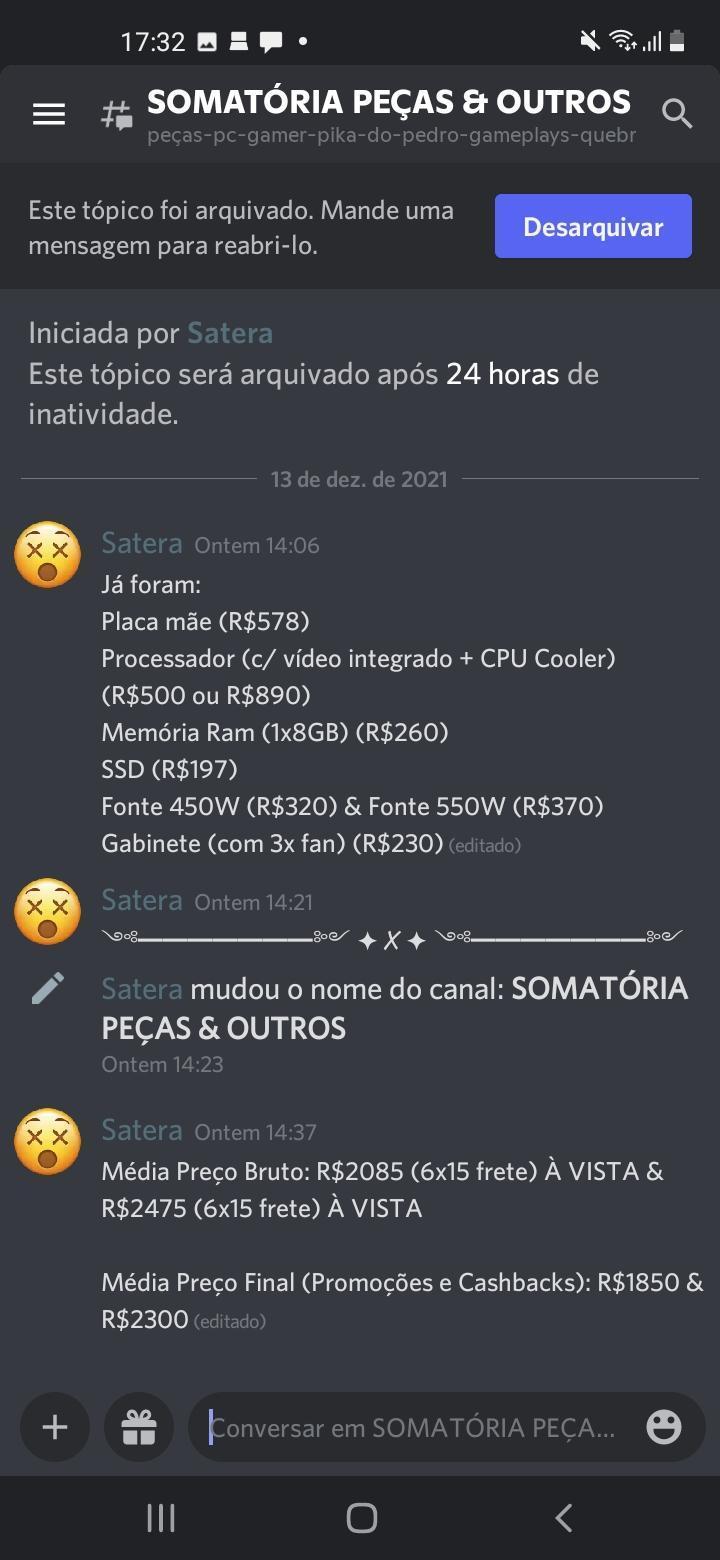Tap the Desarquivar button
This screenshot has height=1560, width=720.
pos(593,226)
